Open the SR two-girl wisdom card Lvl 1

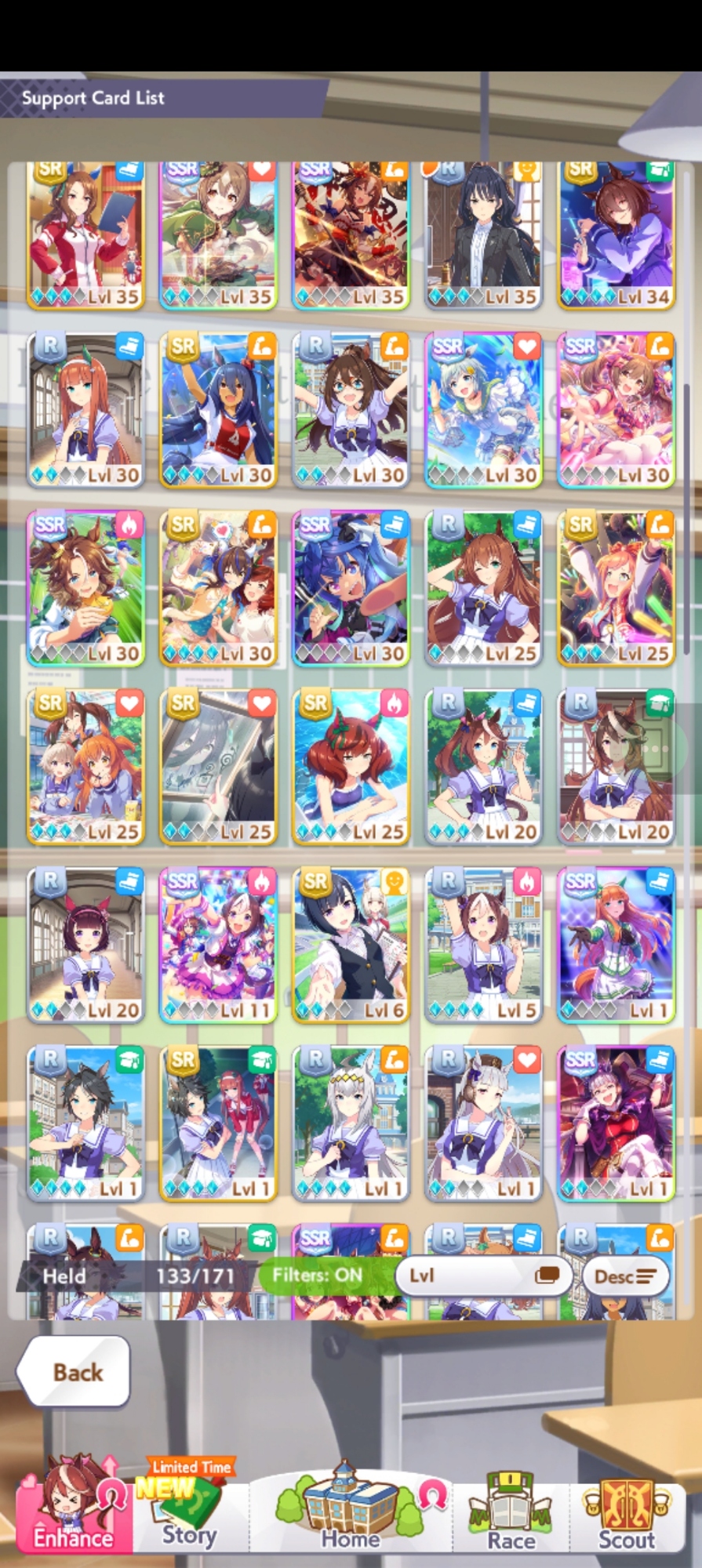pos(218,1123)
